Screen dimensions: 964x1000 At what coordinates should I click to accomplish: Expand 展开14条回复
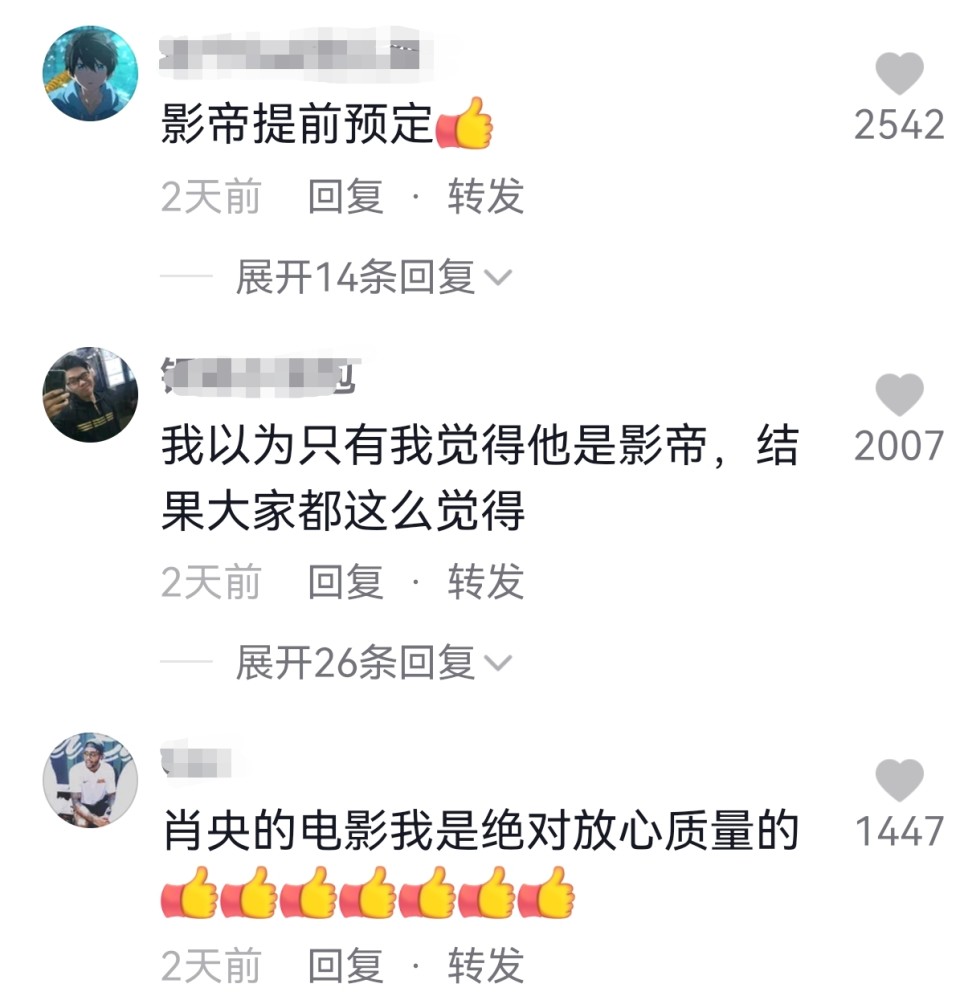[x=372, y=277]
